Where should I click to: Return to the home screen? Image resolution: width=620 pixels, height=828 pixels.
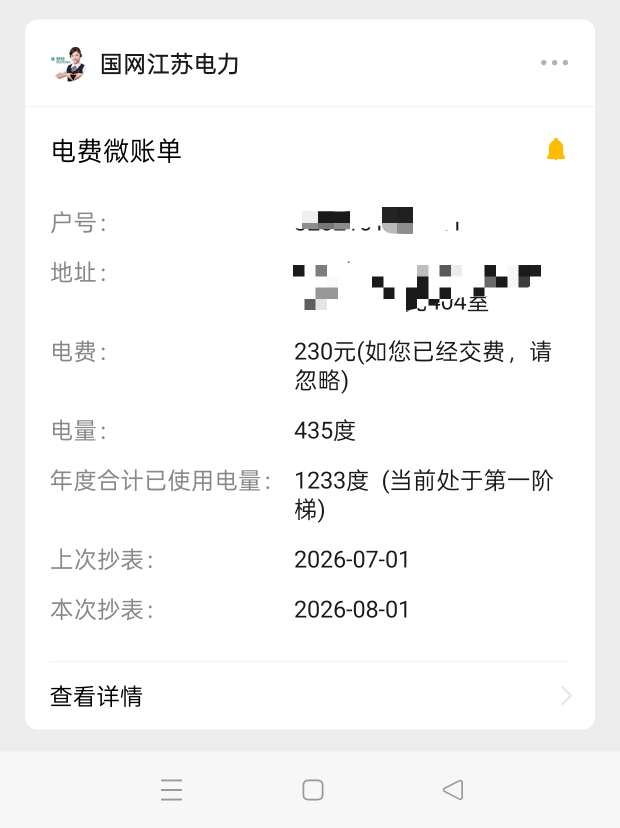(313, 790)
